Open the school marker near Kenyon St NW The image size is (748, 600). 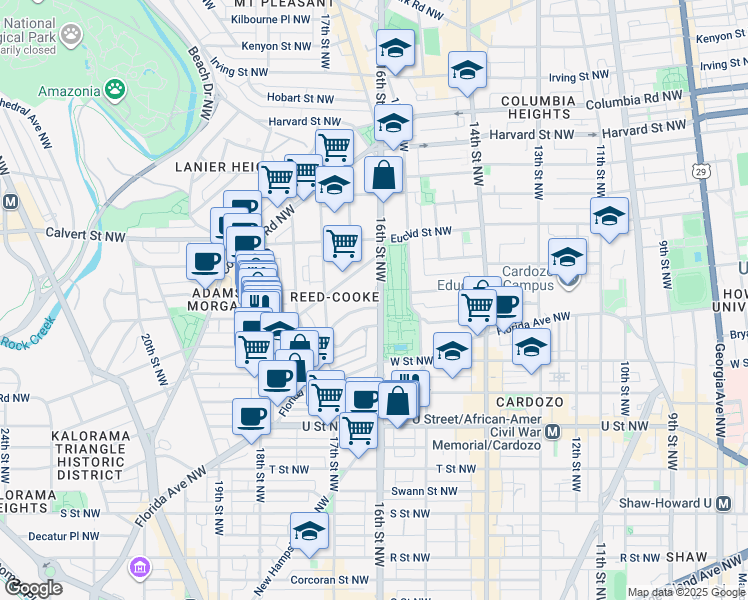click(395, 52)
